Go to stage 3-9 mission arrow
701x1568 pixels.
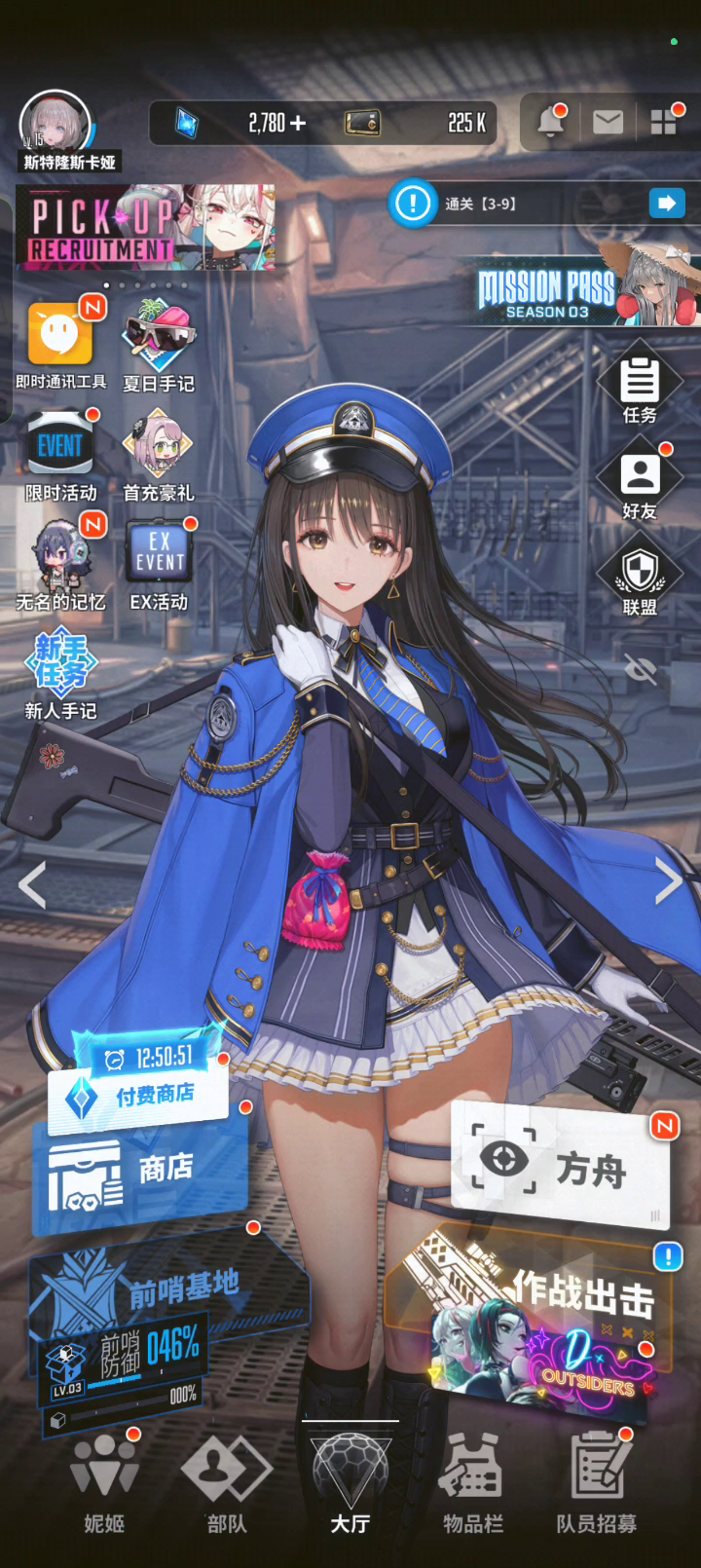(x=667, y=204)
